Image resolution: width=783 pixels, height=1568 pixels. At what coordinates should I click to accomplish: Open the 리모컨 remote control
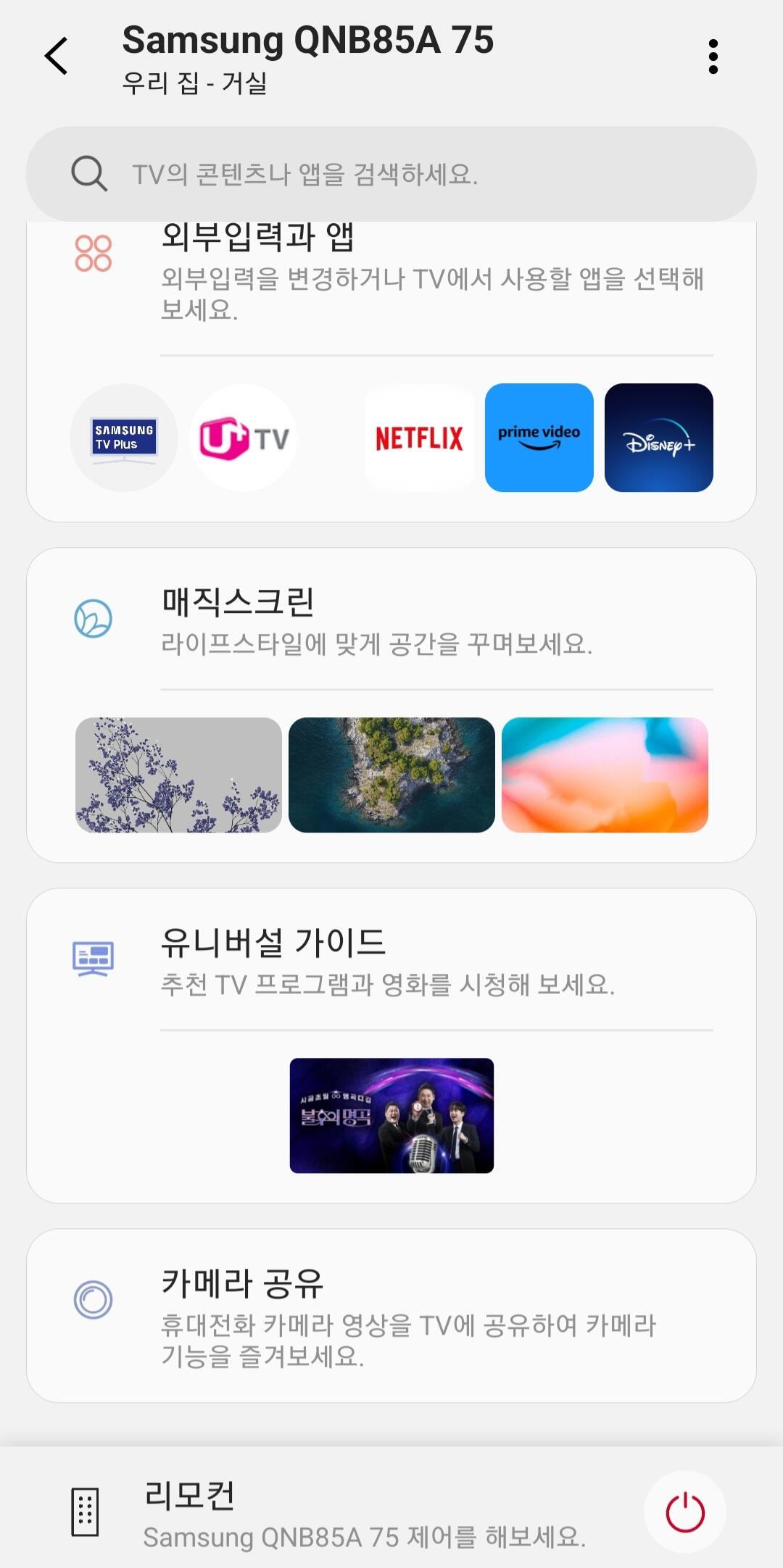(x=326, y=1514)
